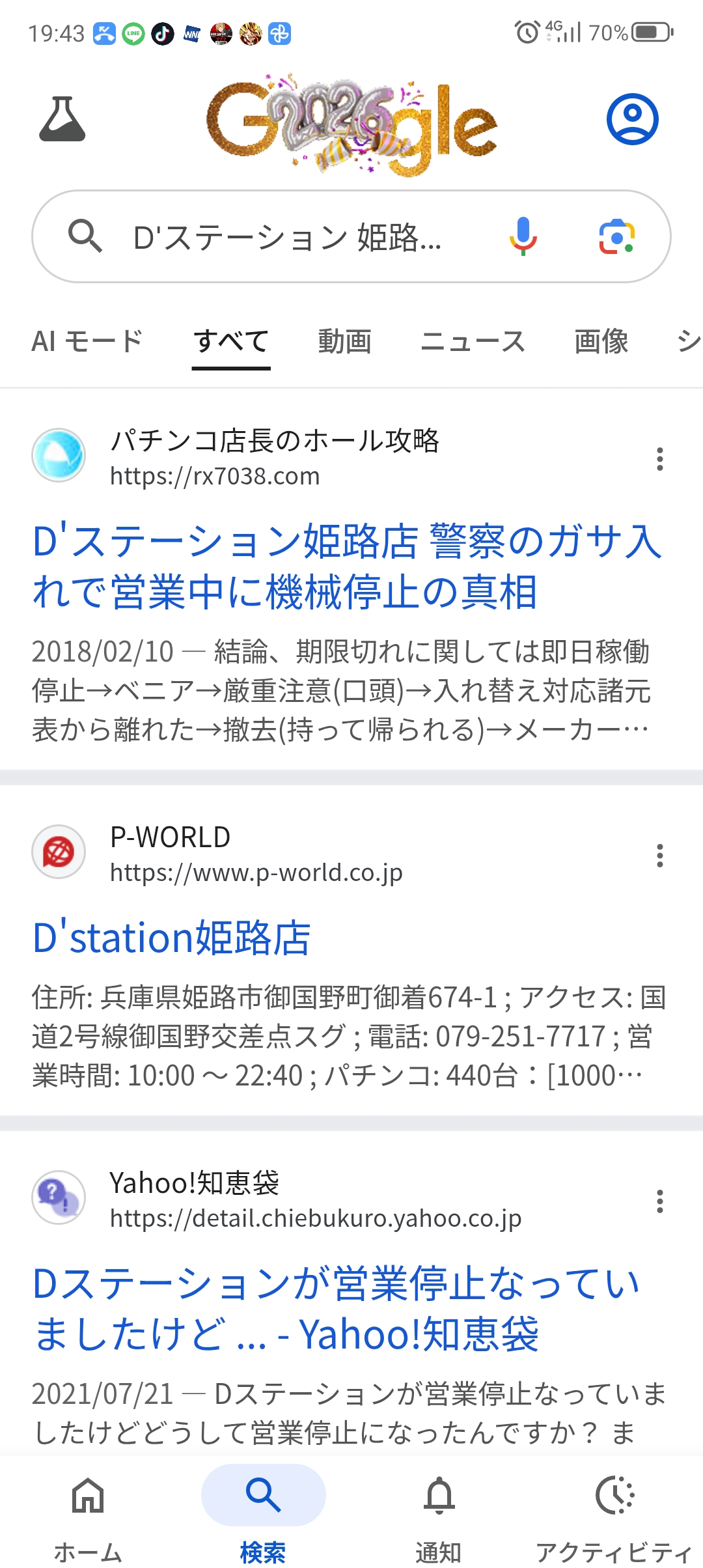
Task: Open the Search Labs flask icon
Action: [x=62, y=119]
